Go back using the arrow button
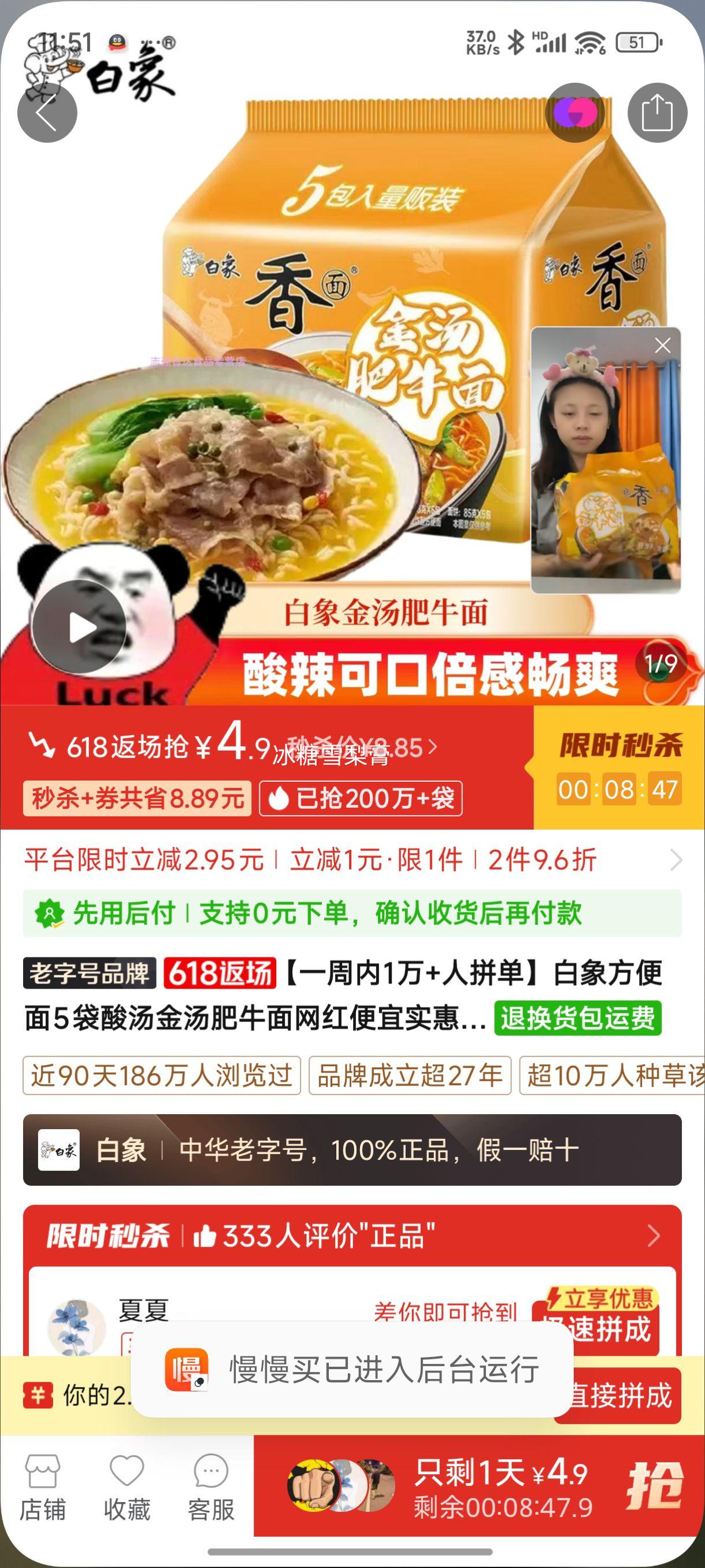The image size is (705, 1568). click(x=47, y=113)
